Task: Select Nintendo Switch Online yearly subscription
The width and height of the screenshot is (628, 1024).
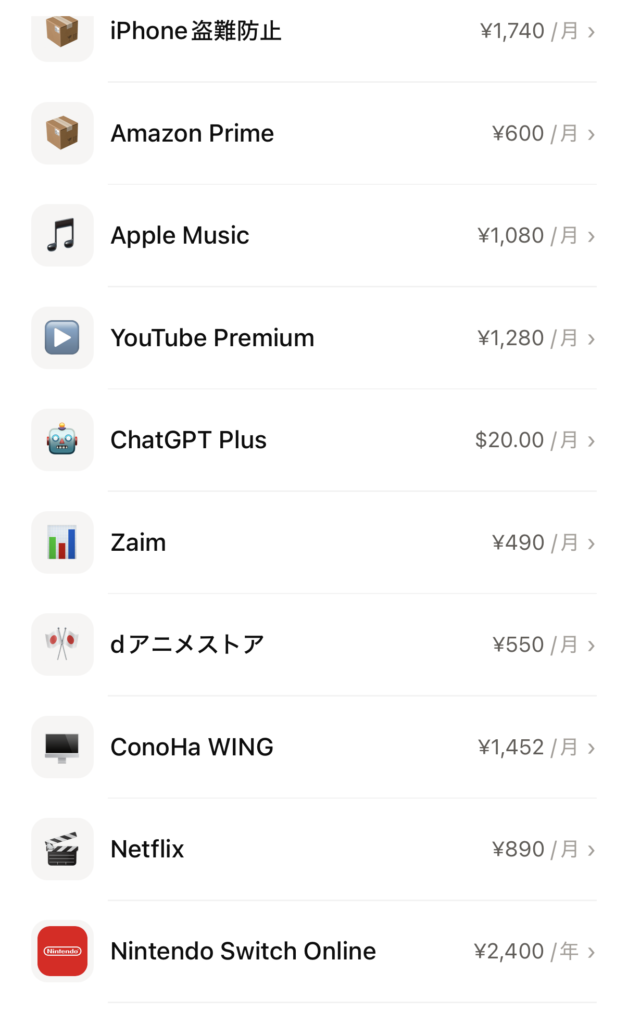Action: pos(314,952)
